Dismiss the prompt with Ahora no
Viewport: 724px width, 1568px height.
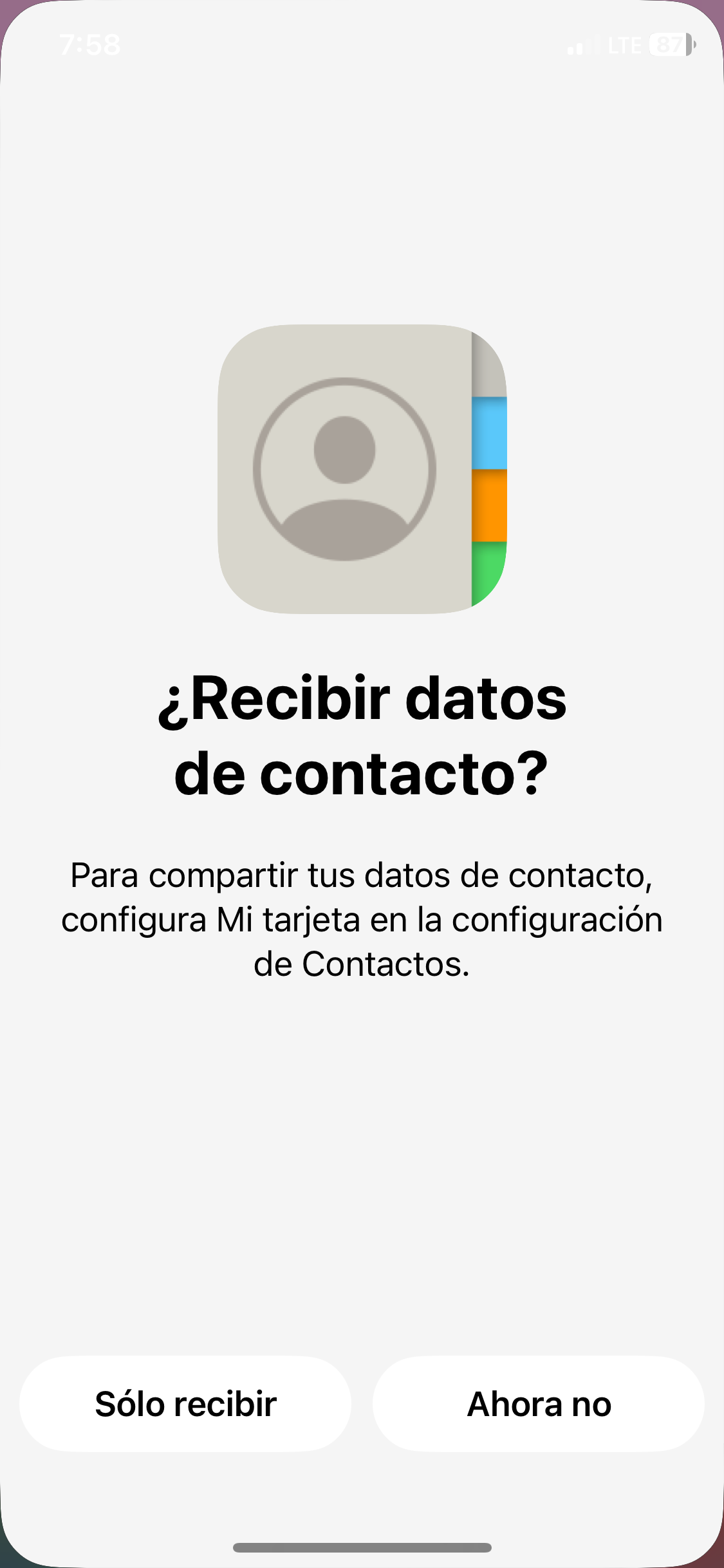(x=539, y=1404)
